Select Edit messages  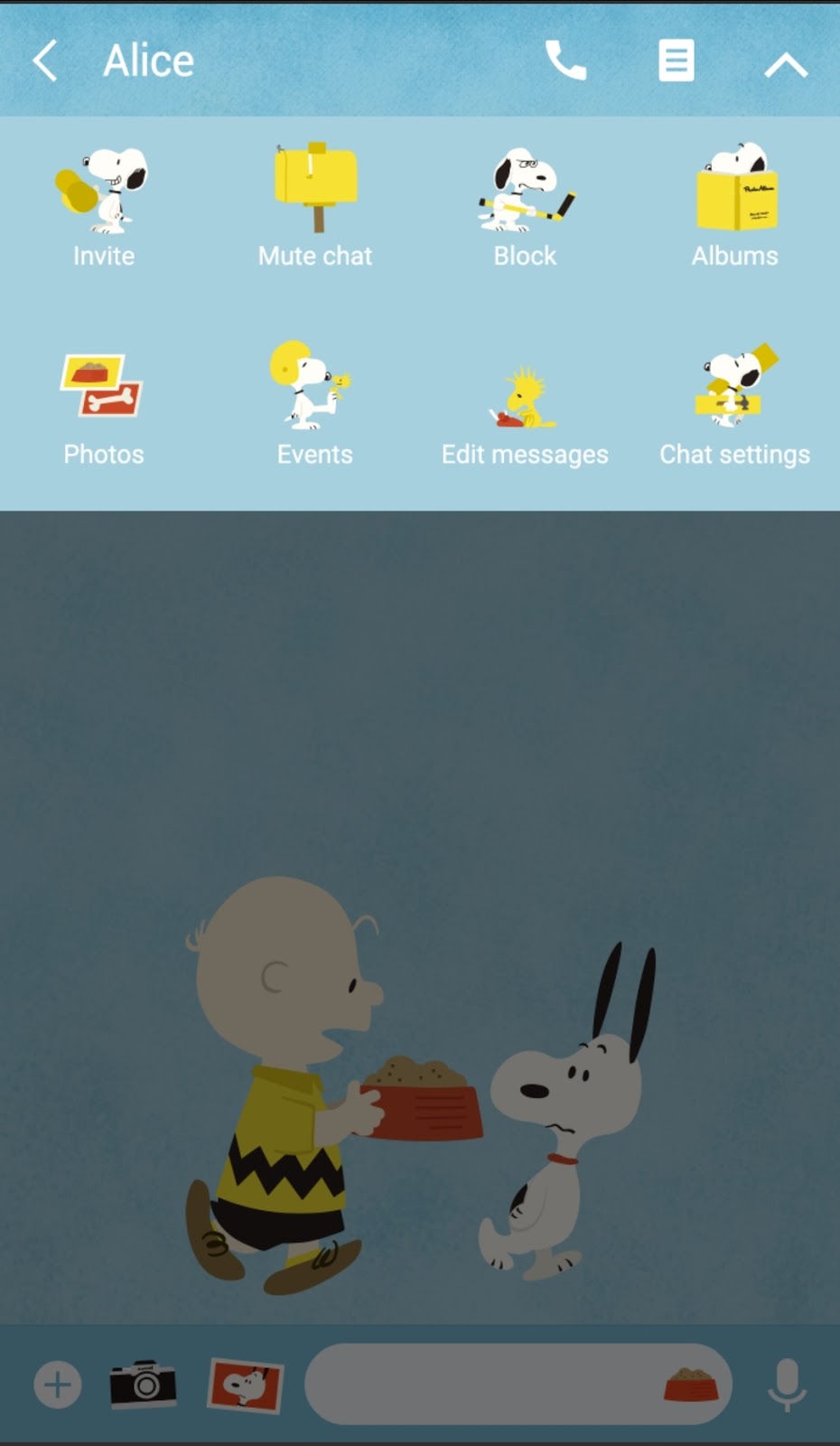525,407
